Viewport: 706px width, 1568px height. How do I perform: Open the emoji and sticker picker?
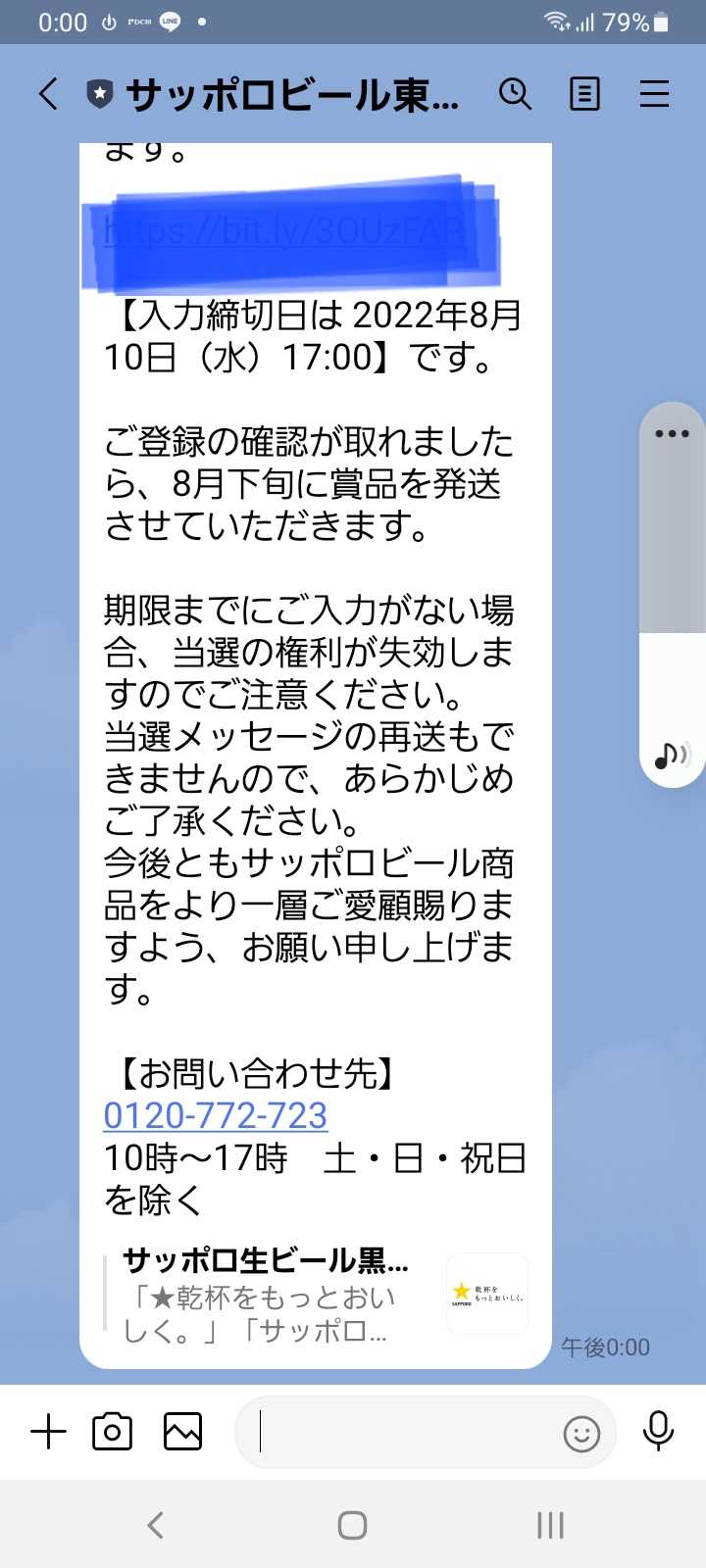[581, 1434]
